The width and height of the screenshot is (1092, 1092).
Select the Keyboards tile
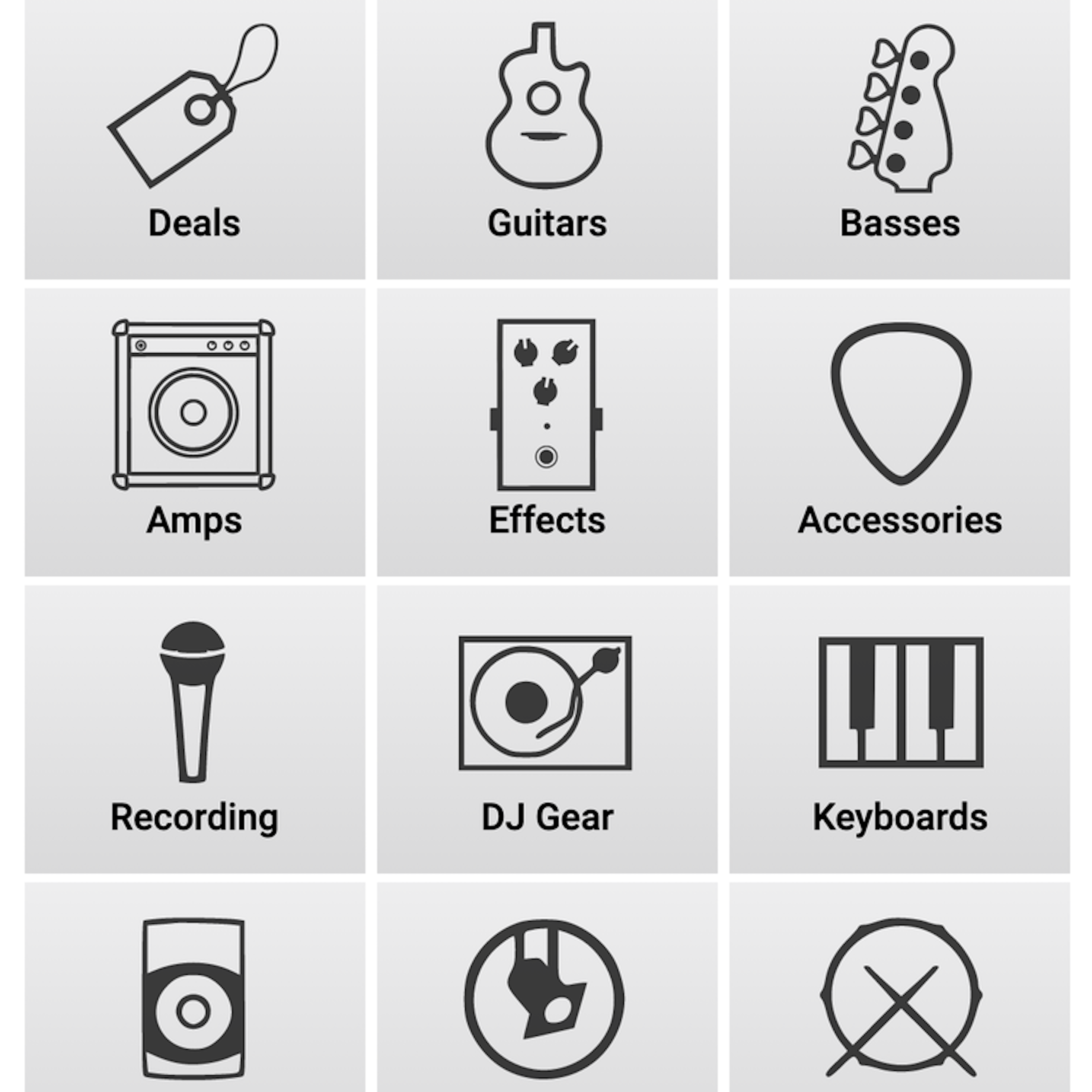click(x=899, y=729)
